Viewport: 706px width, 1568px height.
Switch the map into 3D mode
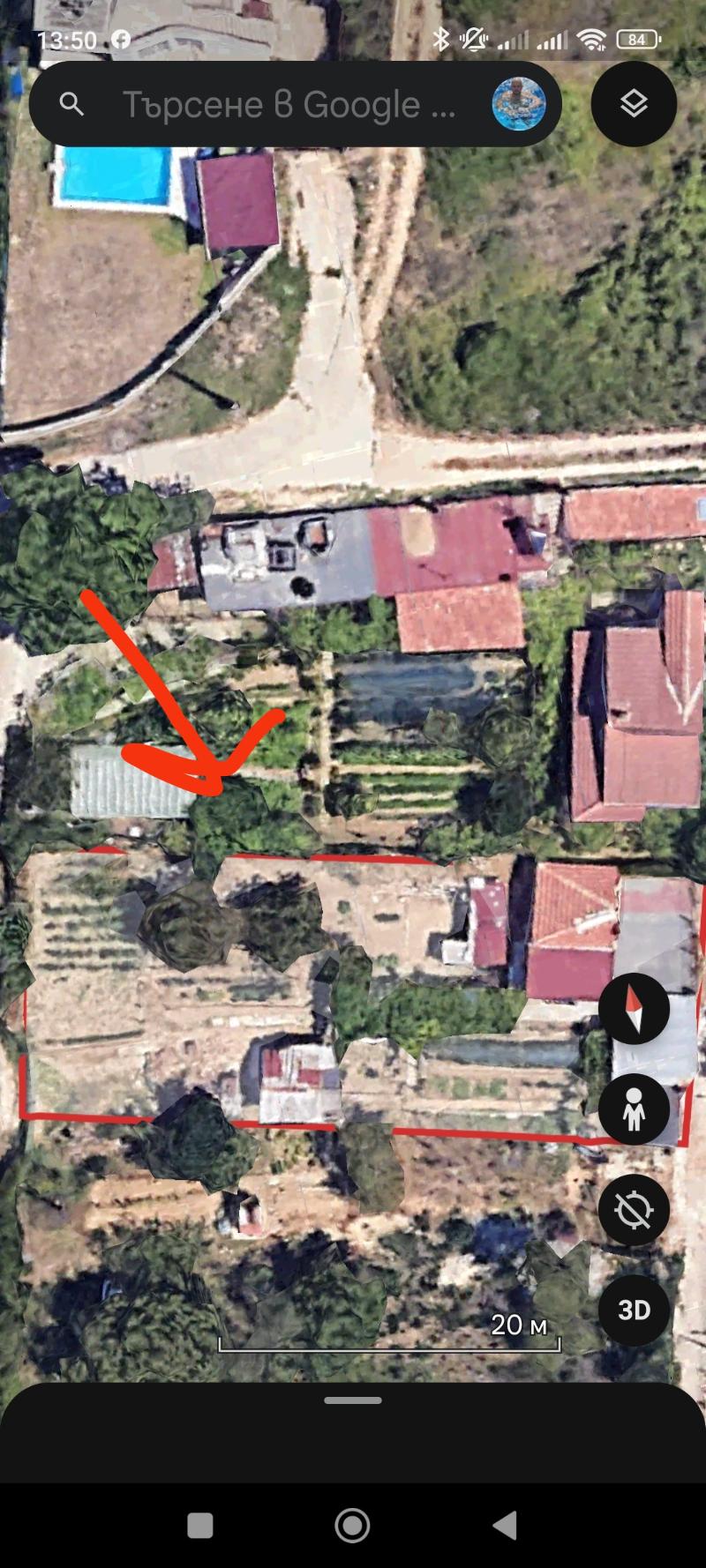(634, 1310)
